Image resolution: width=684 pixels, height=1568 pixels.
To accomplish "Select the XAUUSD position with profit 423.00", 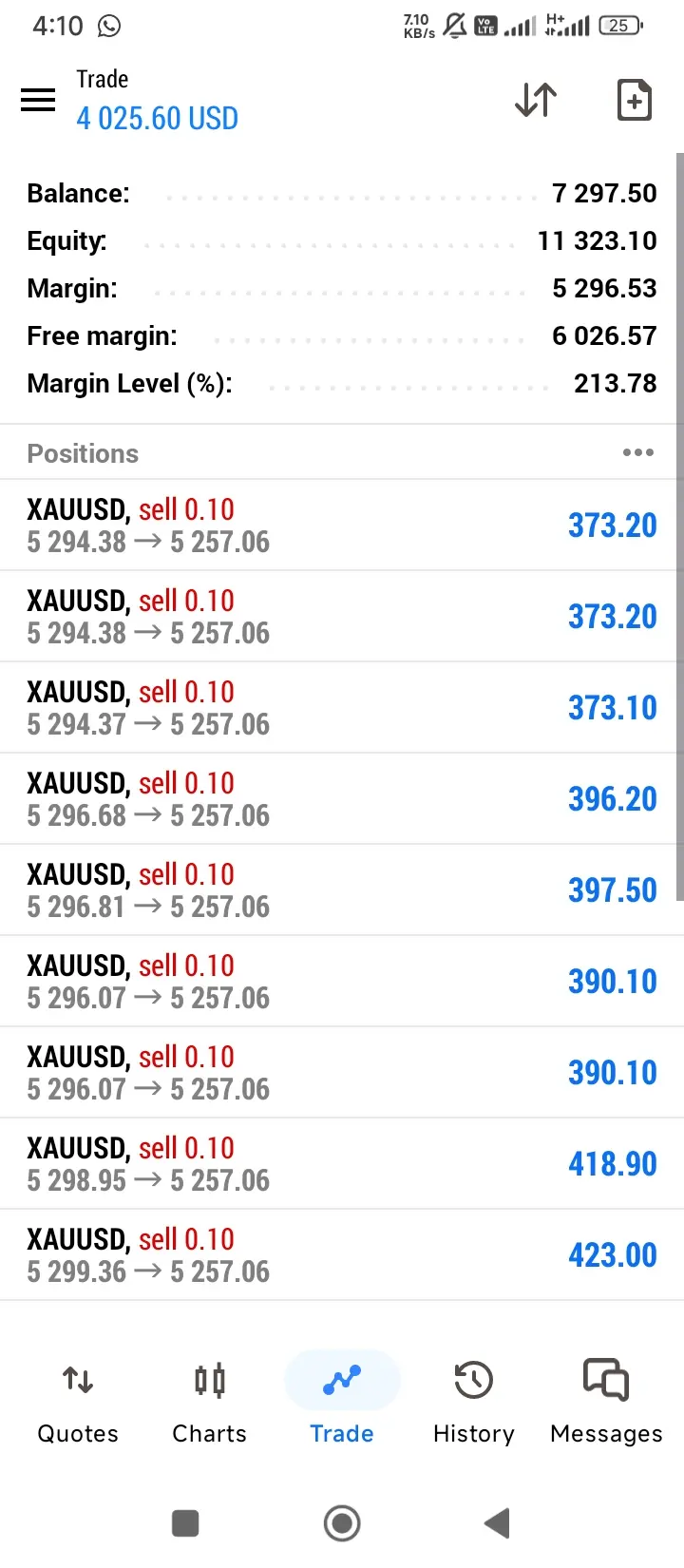I will tap(342, 1255).
